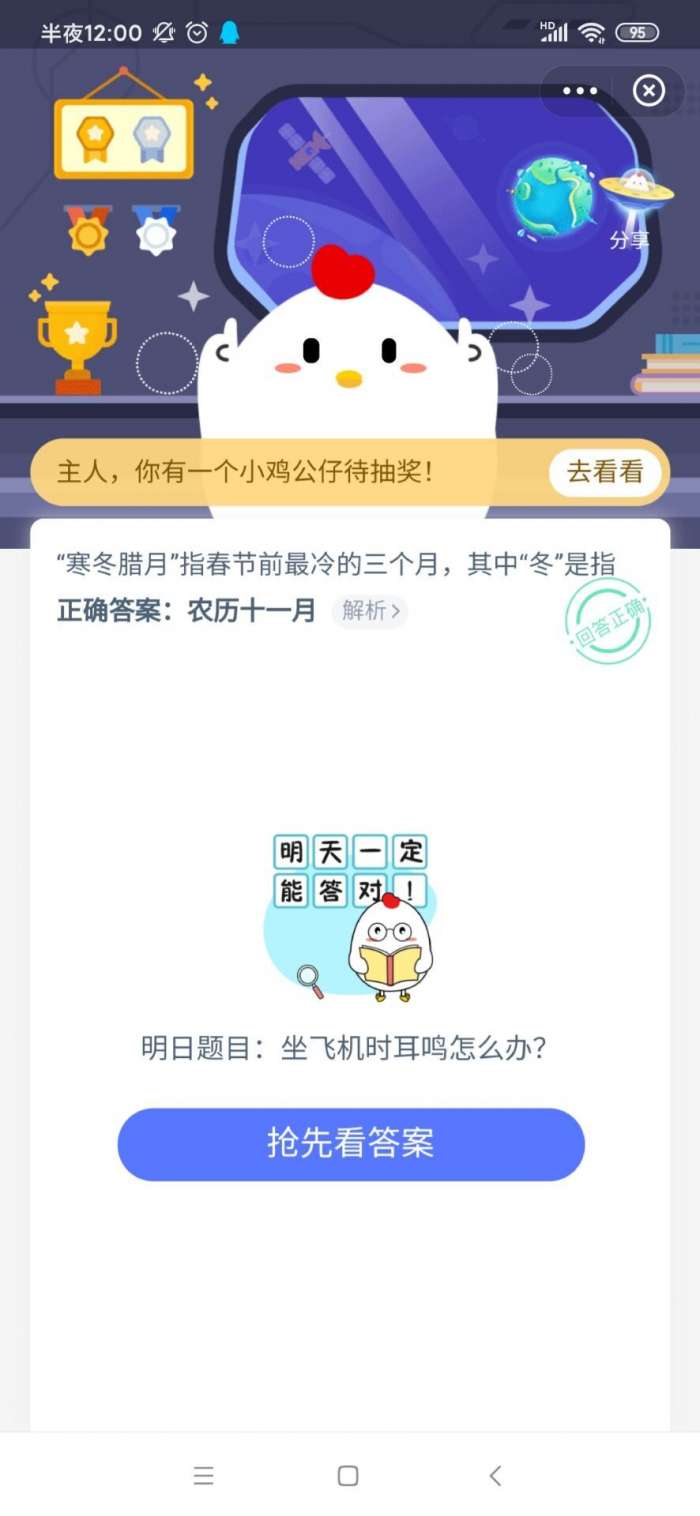Go to home via system home button

348,1475
